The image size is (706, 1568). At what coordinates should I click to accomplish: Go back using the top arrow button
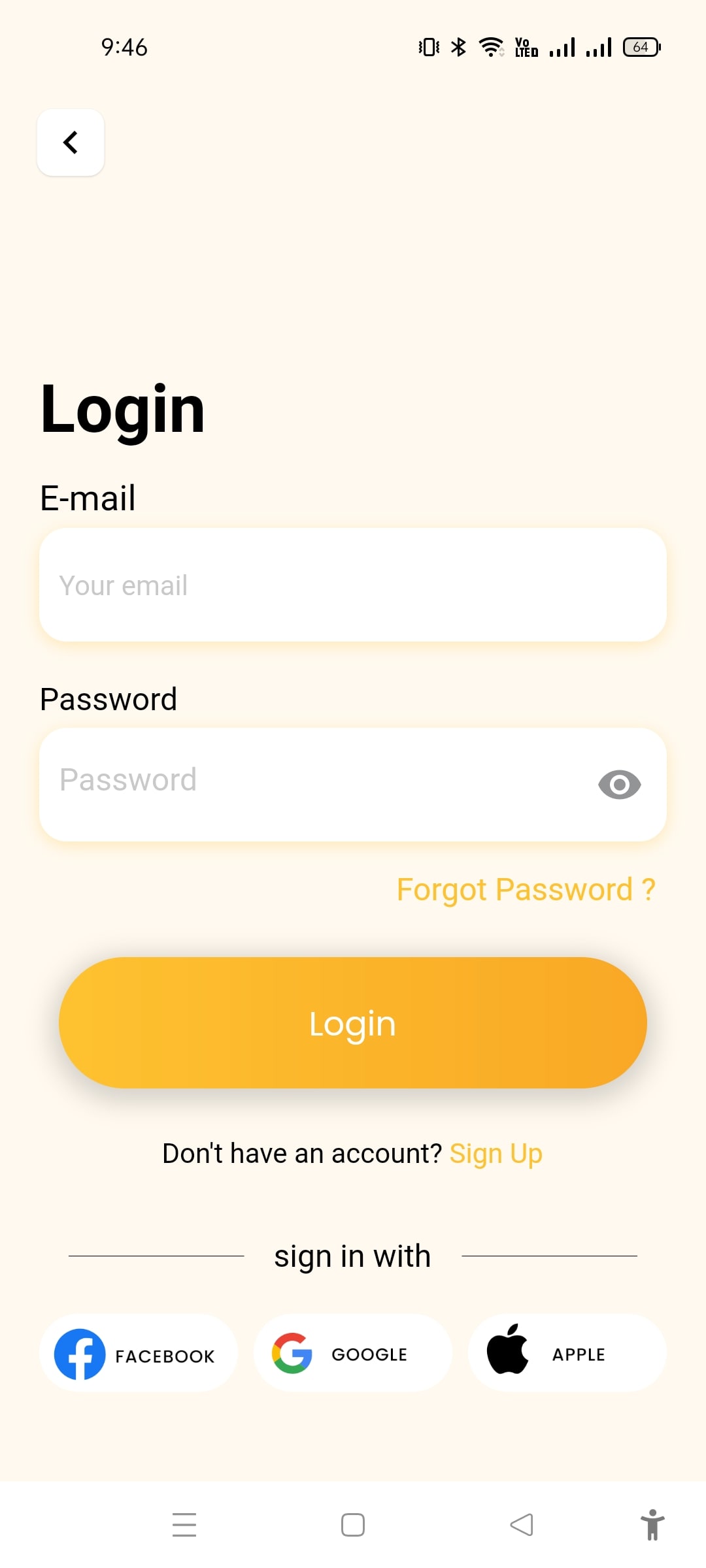[71, 142]
